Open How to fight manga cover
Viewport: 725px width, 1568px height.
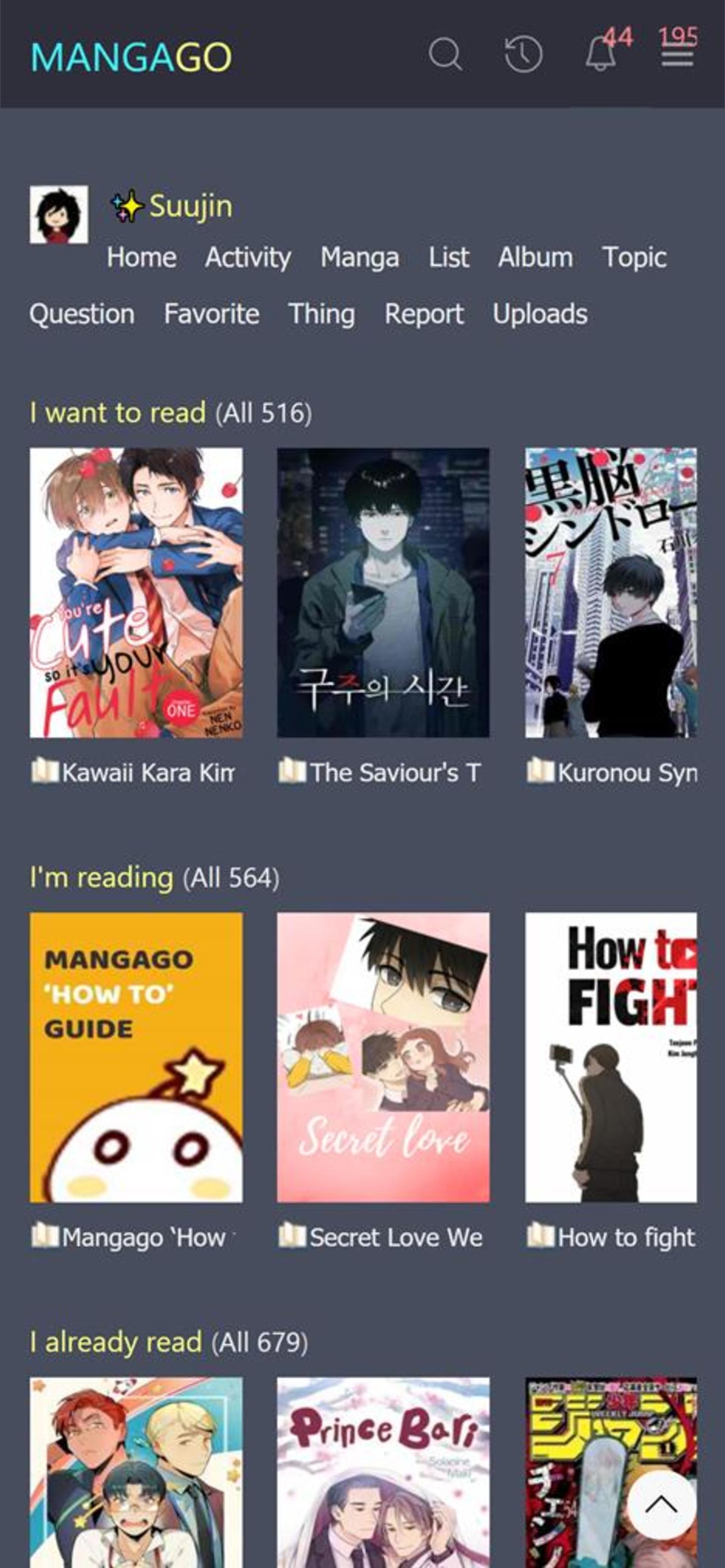[x=611, y=1057]
